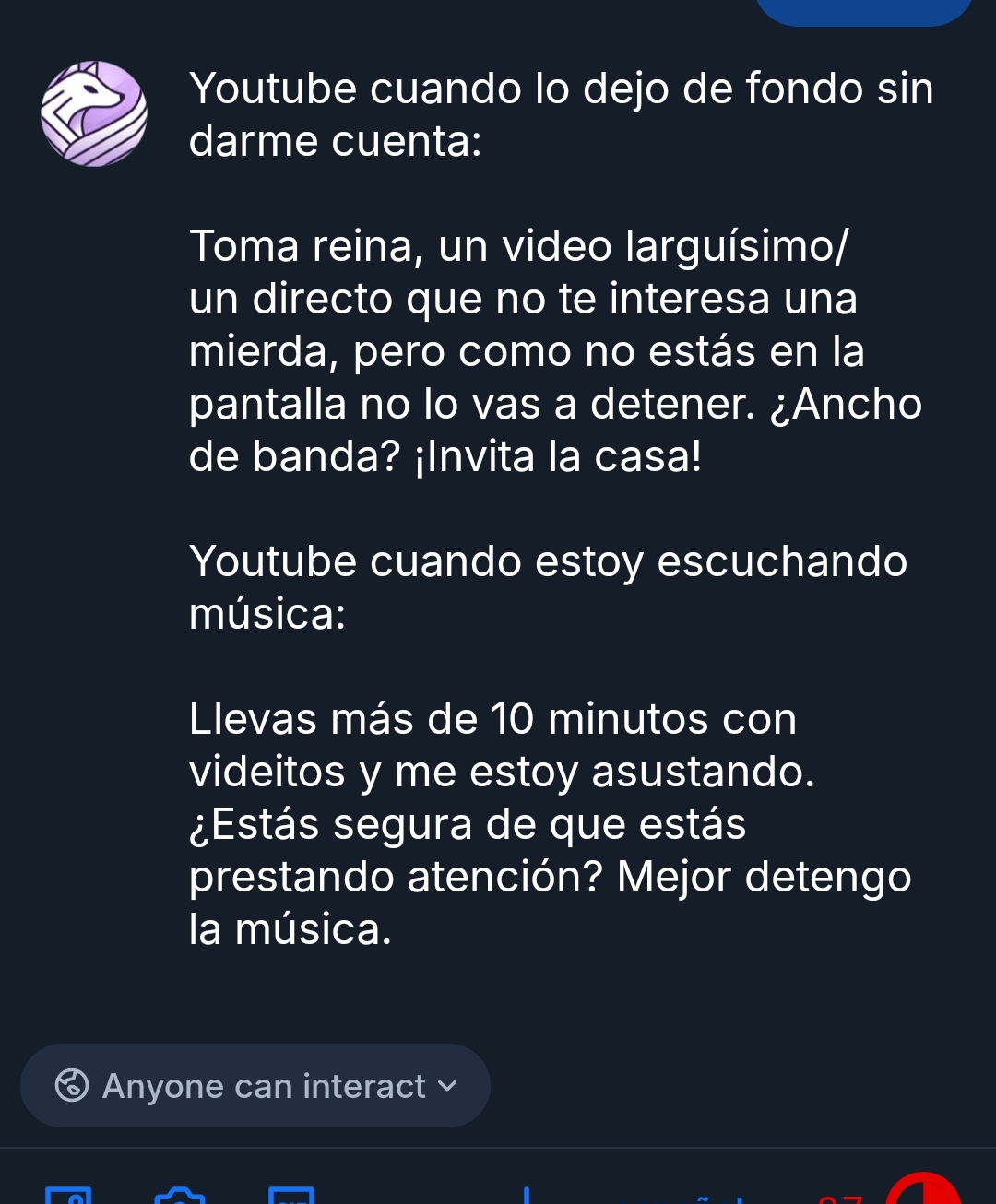Tap the post text to edit it
This screenshot has height=1204, width=996.
pyautogui.click(x=553, y=507)
